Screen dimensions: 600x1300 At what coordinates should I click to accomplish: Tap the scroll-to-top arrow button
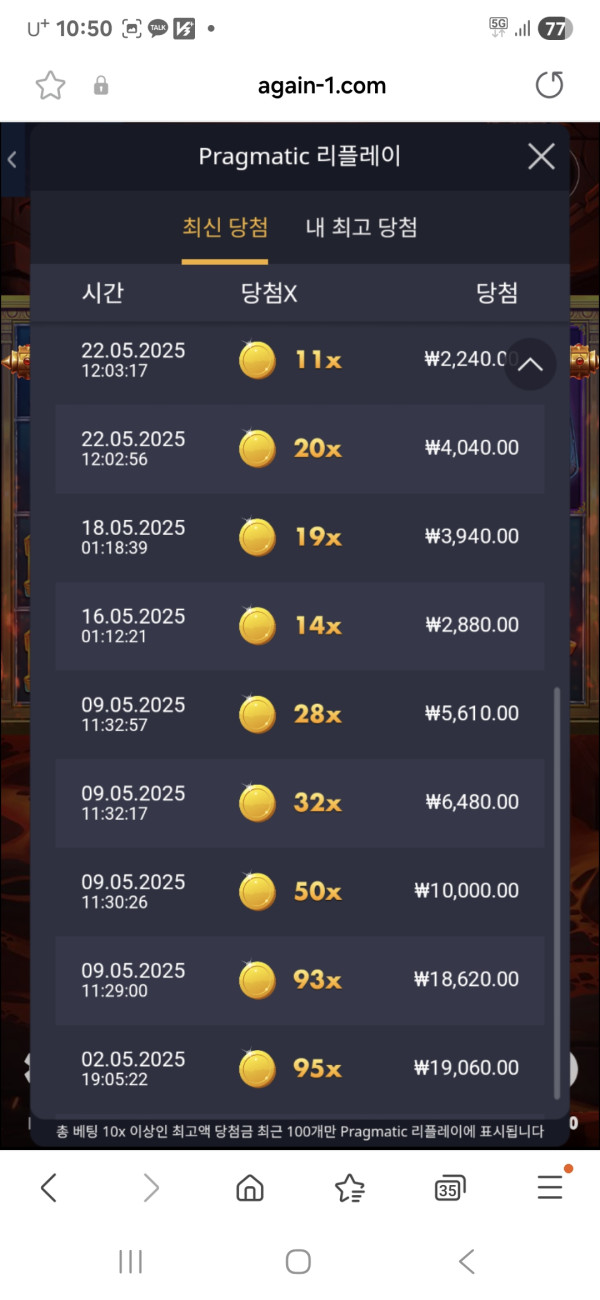click(x=530, y=364)
